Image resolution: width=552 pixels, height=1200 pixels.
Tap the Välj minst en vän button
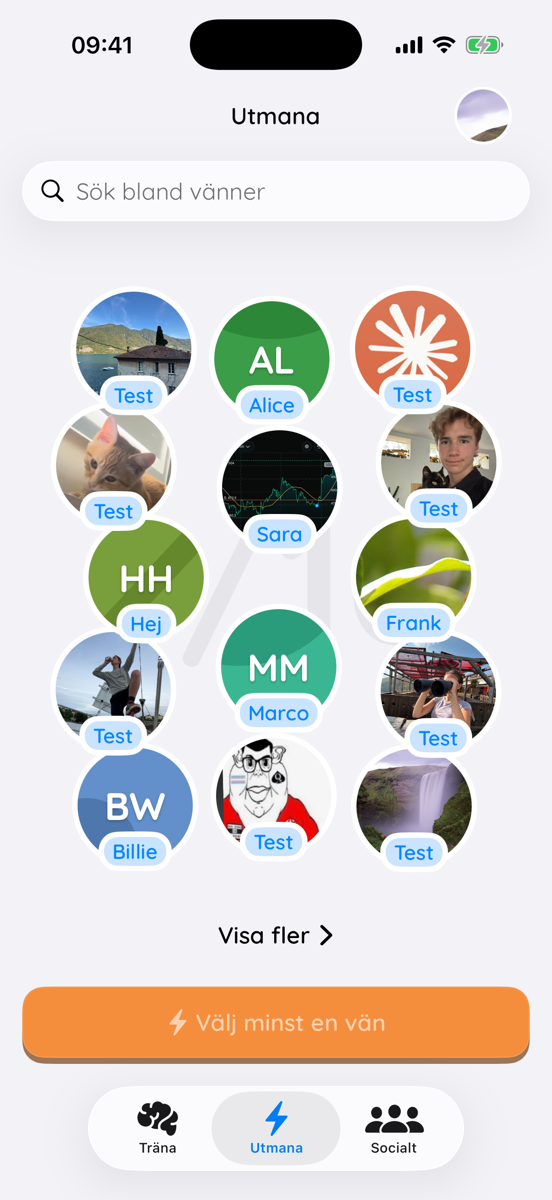point(276,1023)
